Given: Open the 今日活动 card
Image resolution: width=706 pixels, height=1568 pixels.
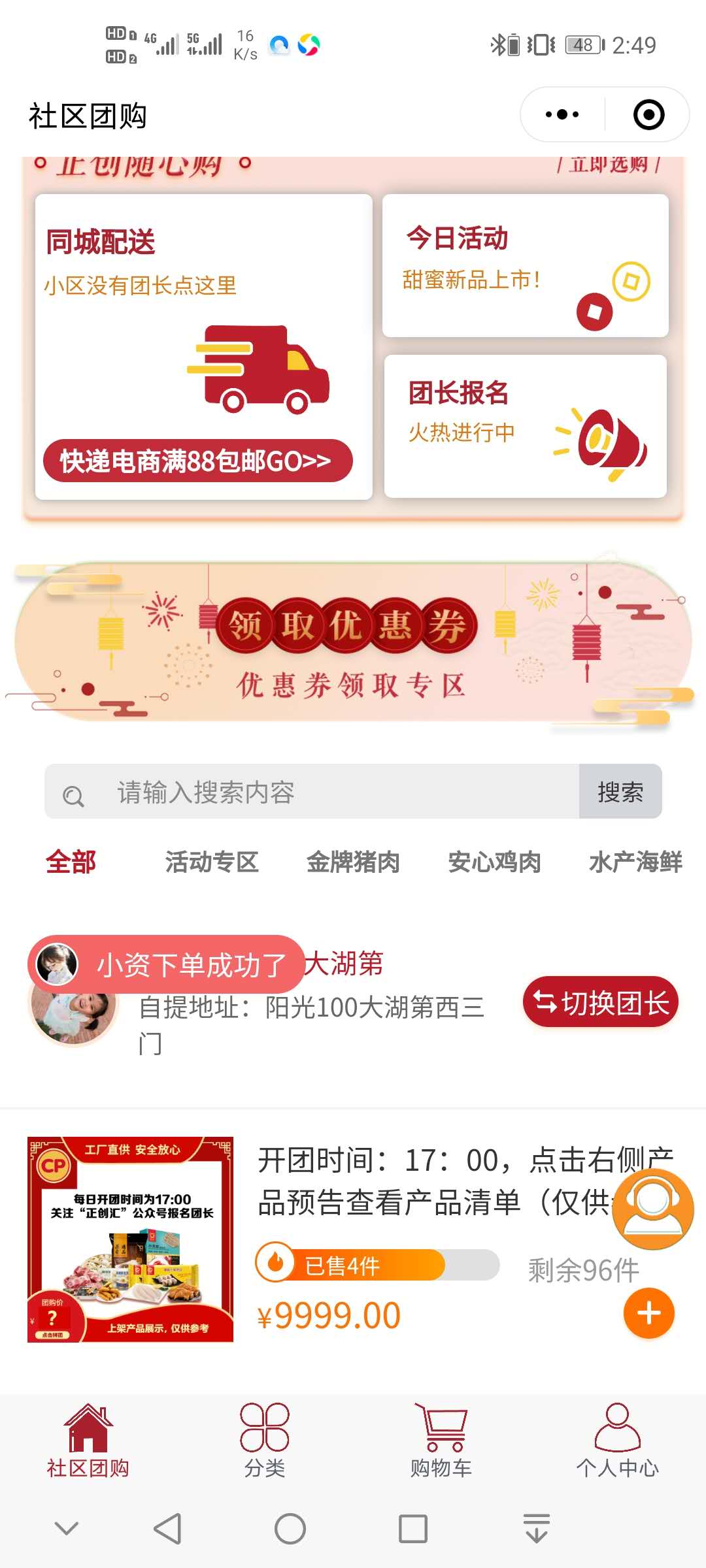Looking at the screenshot, I should tap(525, 266).
